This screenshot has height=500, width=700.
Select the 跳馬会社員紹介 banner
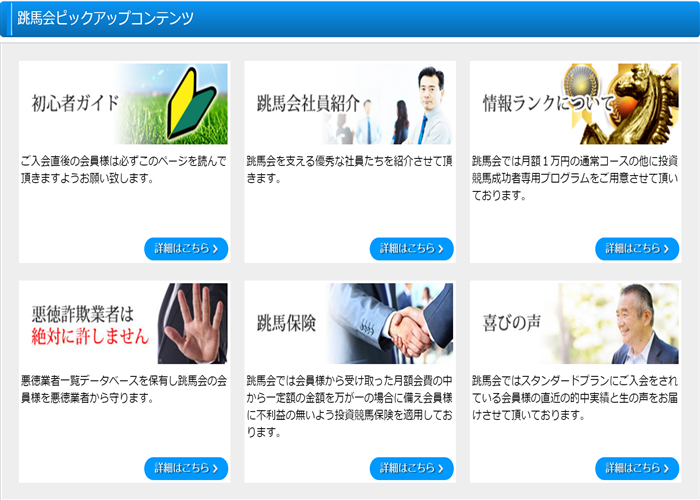pyautogui.click(x=350, y=104)
